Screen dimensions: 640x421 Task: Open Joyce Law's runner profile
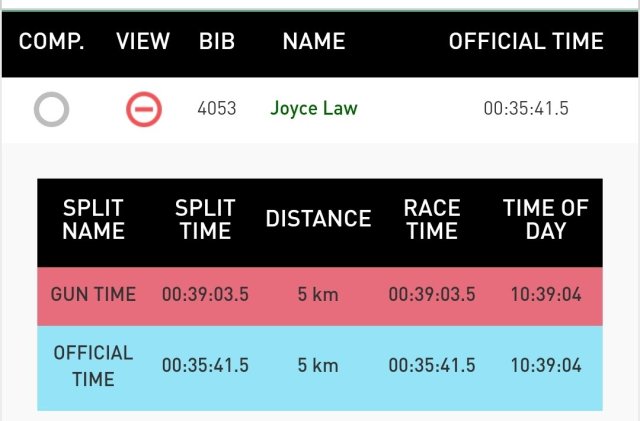313,108
